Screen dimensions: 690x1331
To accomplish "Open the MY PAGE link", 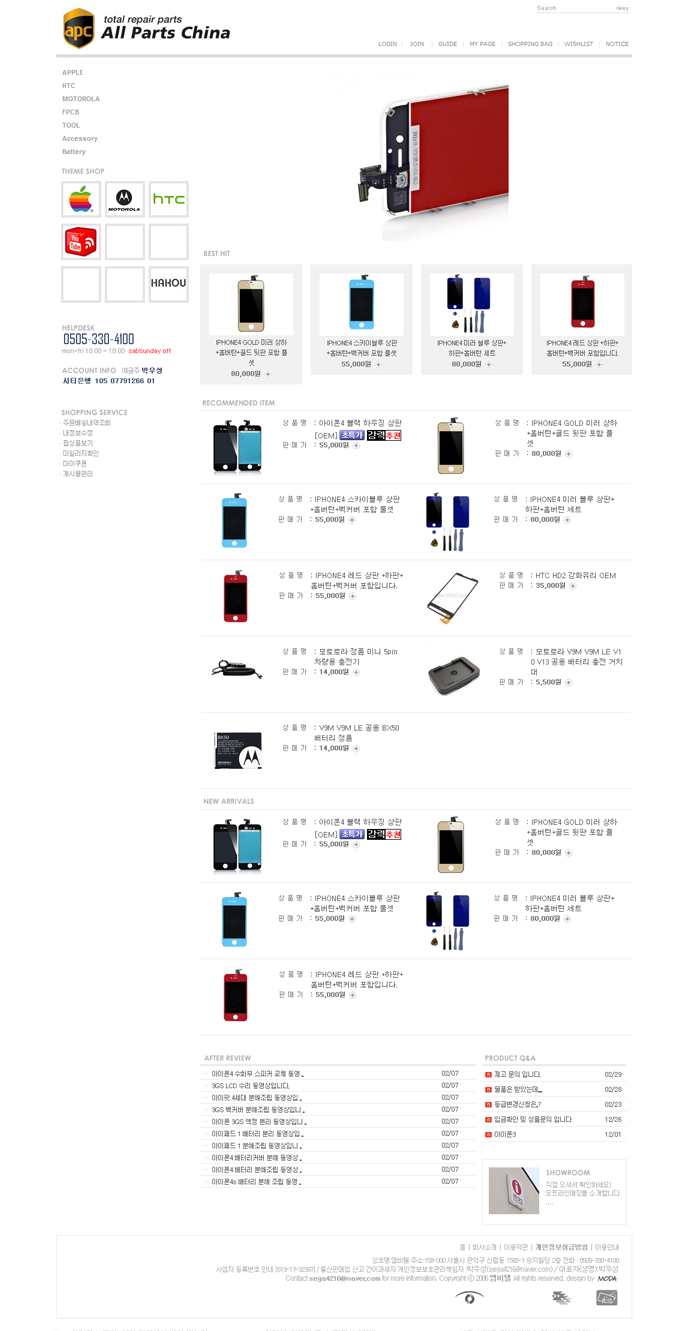I will coord(482,44).
